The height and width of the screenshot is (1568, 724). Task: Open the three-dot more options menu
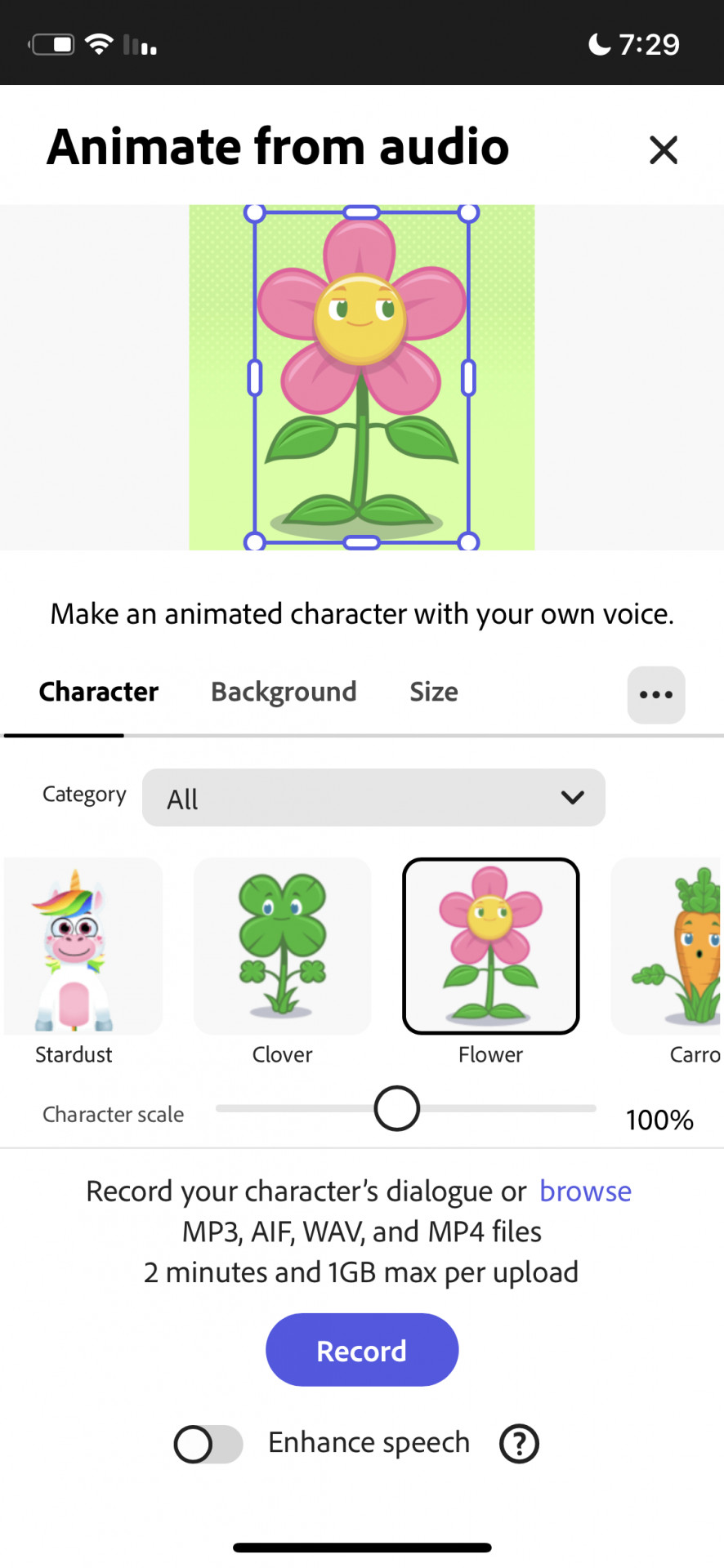click(x=655, y=695)
